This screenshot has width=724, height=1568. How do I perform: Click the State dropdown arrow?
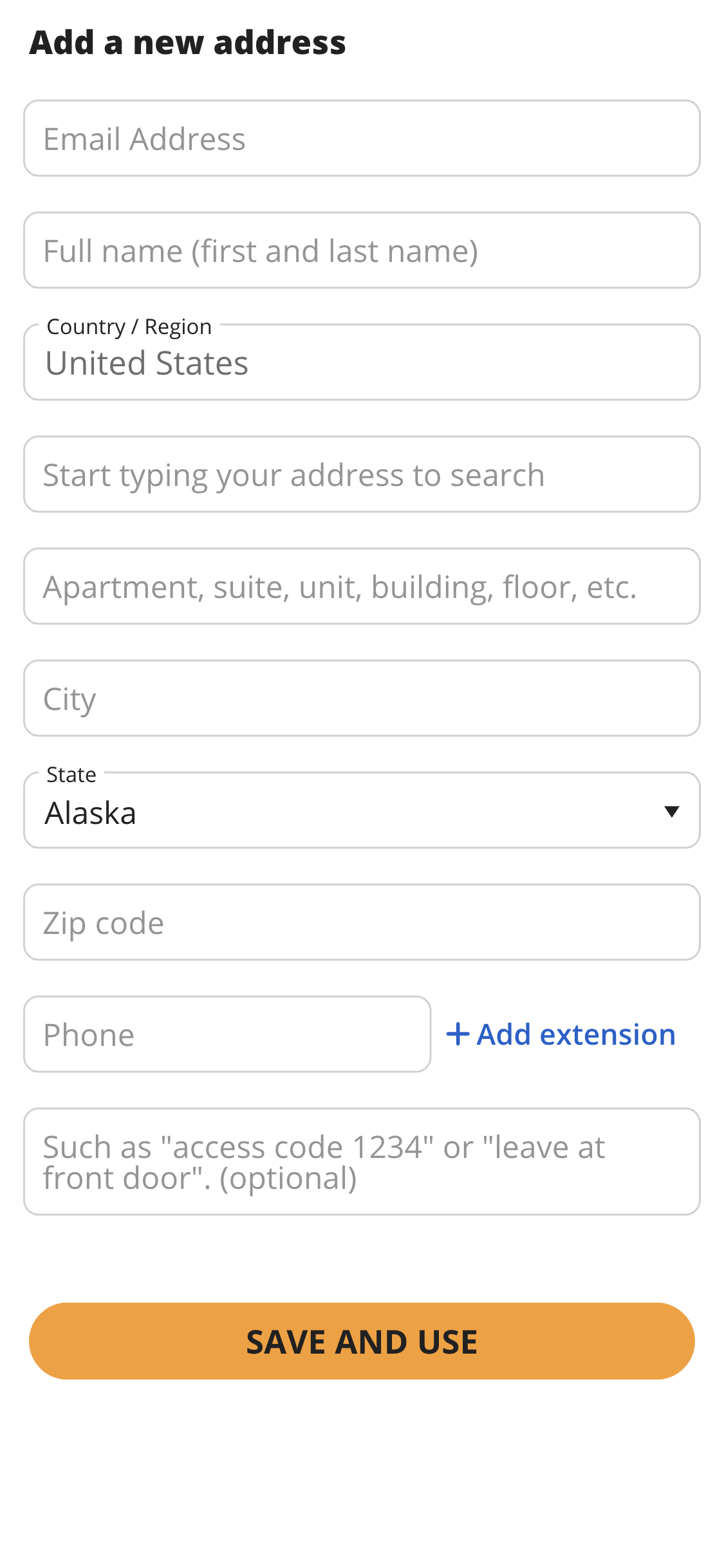tap(671, 812)
